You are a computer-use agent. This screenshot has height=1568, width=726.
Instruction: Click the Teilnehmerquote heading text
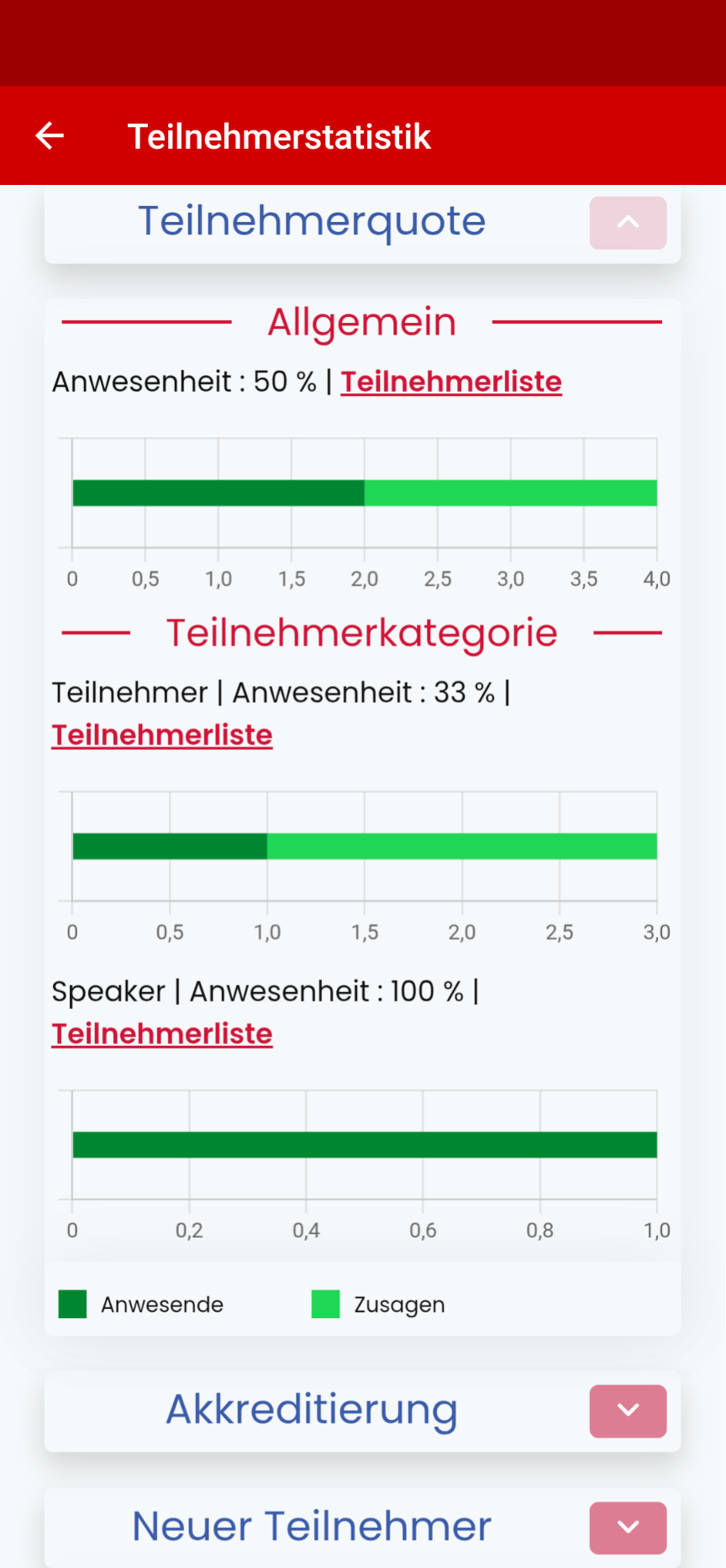[312, 221]
